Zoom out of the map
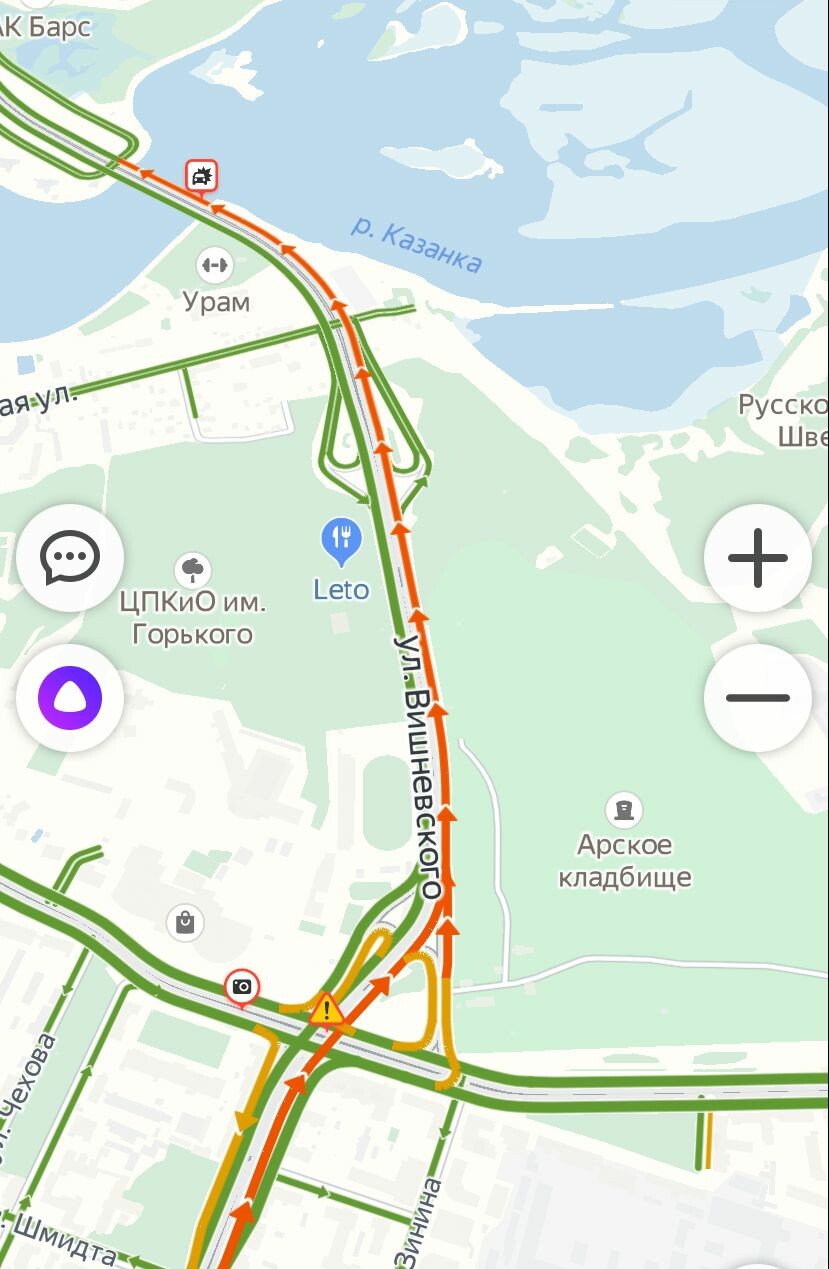 click(x=757, y=697)
